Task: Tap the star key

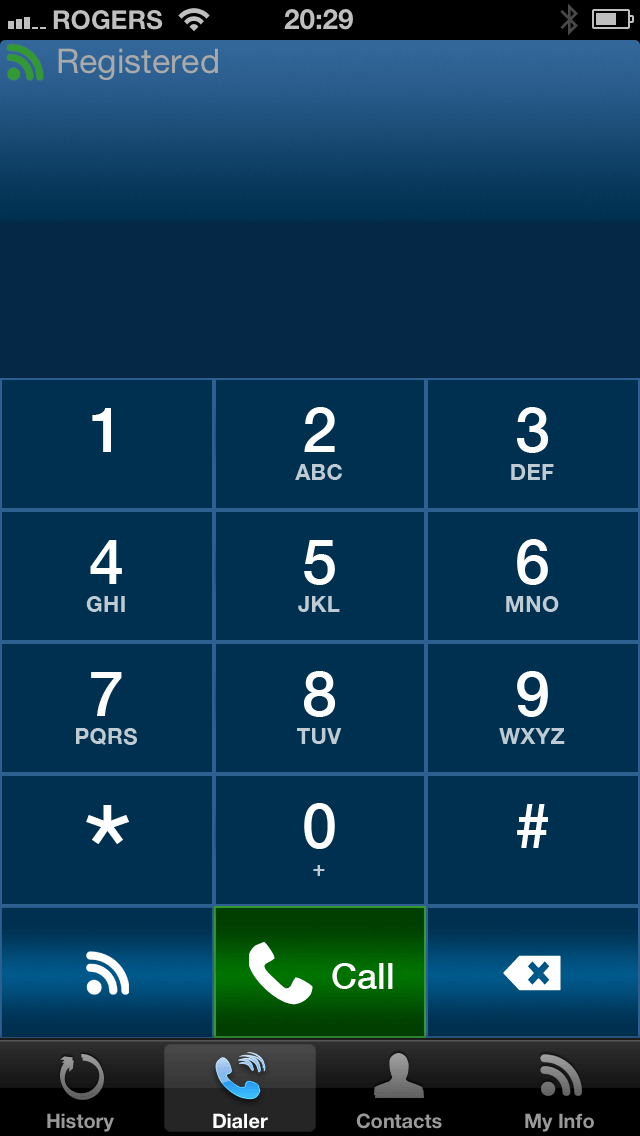Action: coord(107,840)
